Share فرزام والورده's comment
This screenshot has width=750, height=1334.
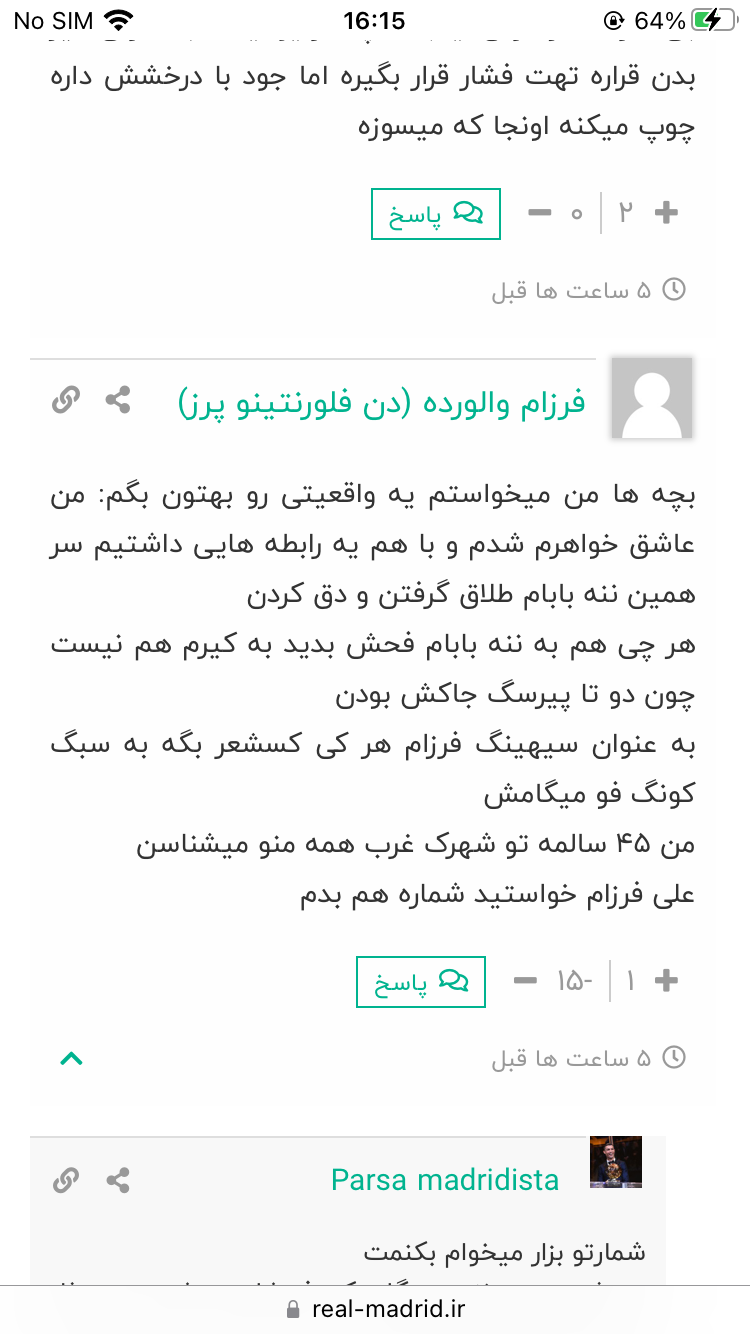(118, 401)
